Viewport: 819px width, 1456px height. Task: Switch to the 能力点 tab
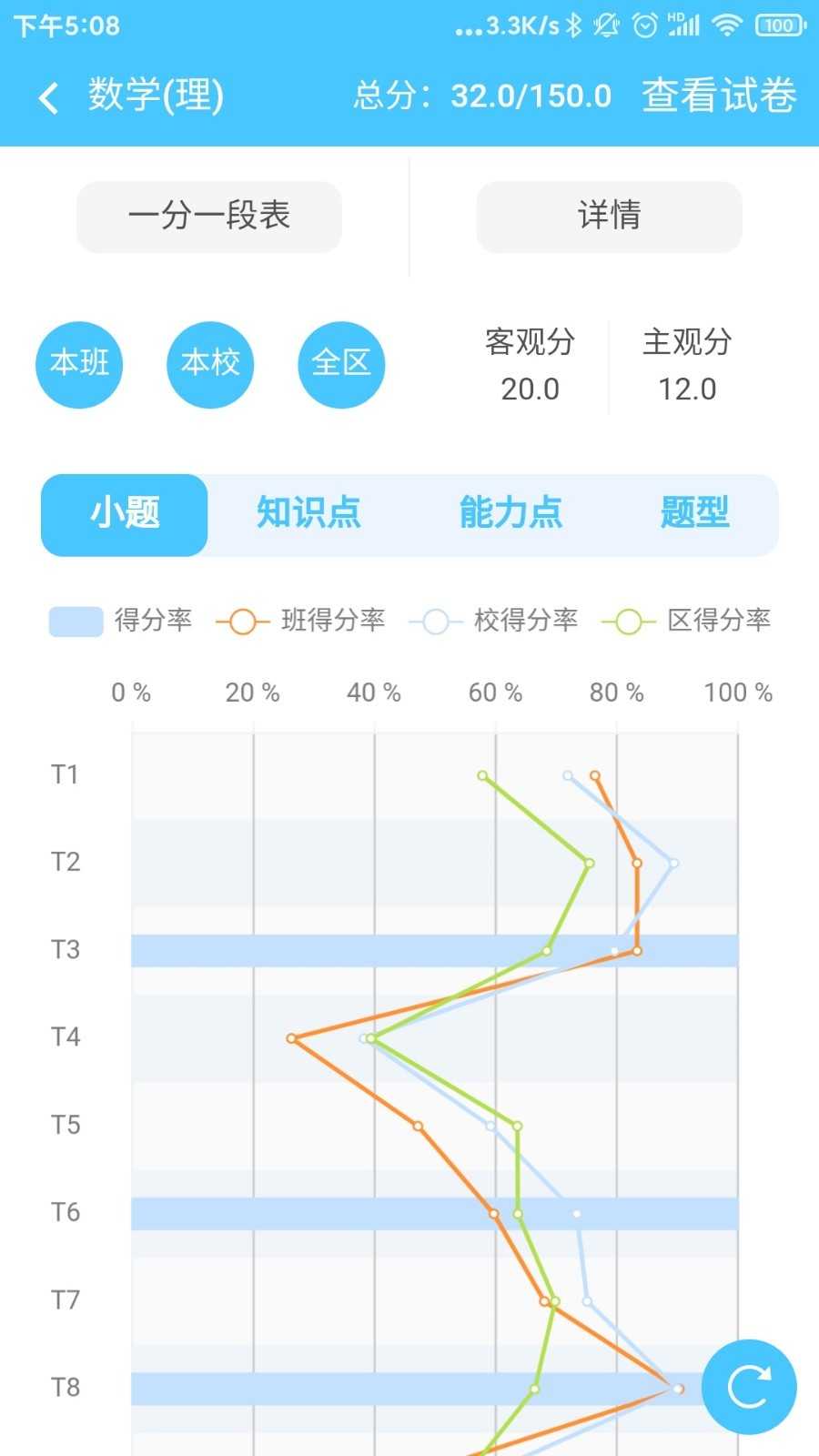(512, 514)
